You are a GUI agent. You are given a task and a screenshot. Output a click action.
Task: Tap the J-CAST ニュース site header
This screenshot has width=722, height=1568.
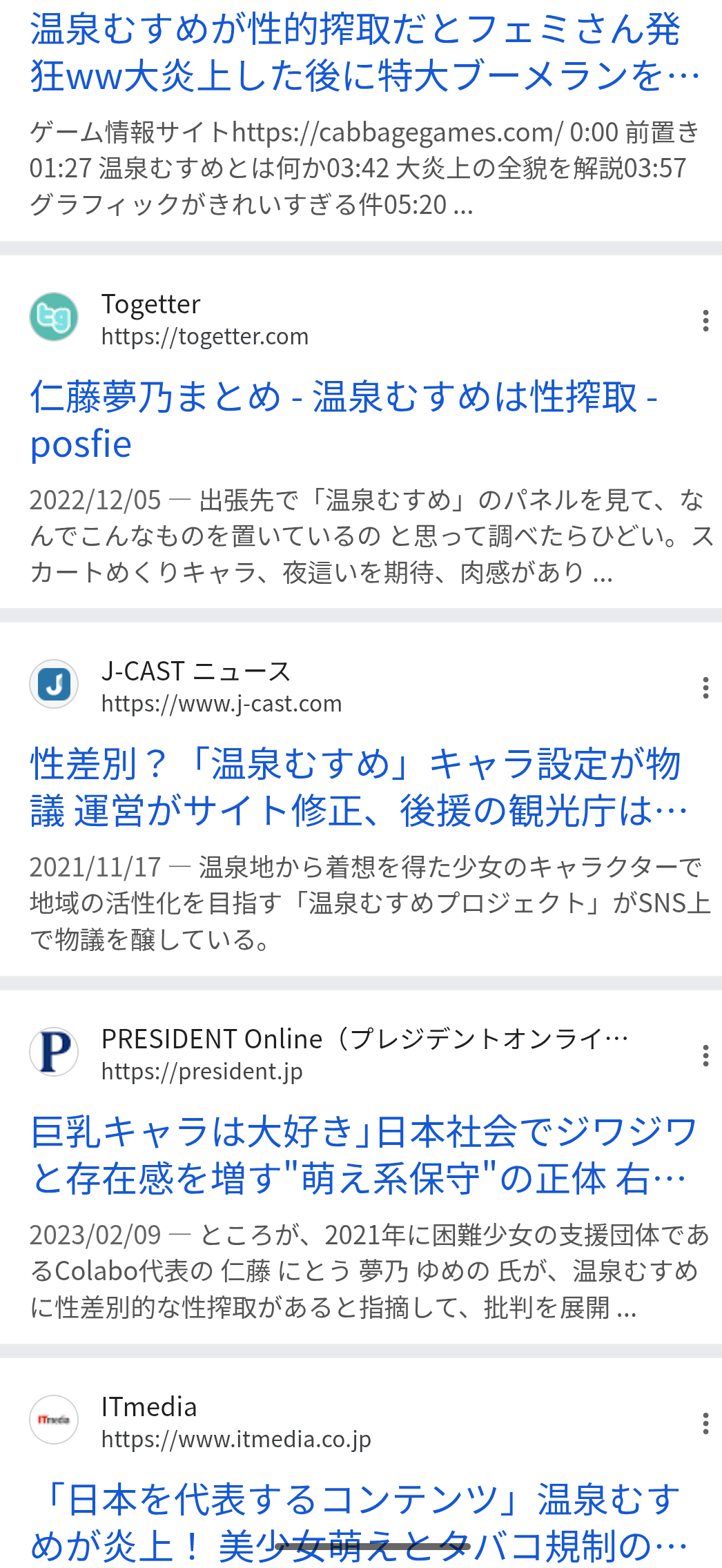221,687
